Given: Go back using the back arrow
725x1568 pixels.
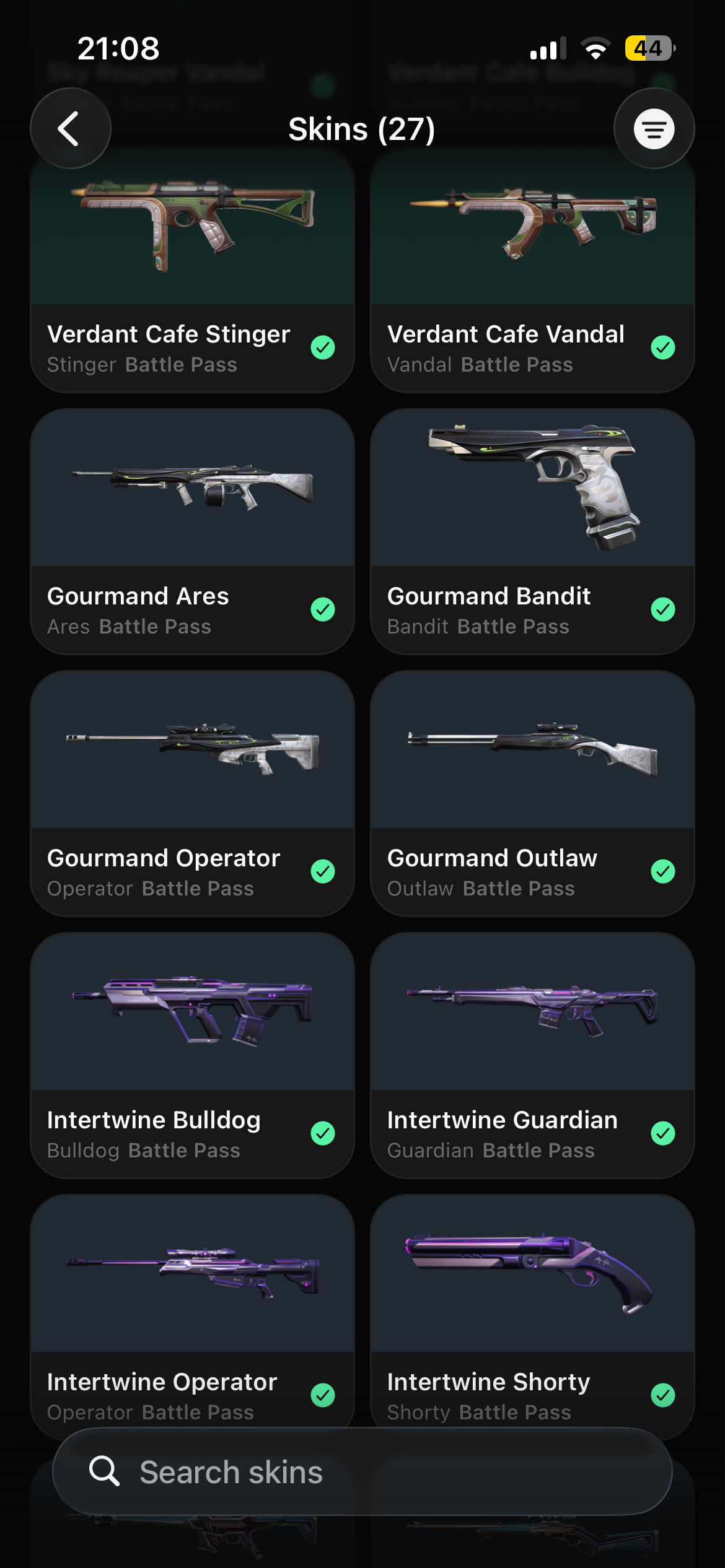Looking at the screenshot, I should [x=71, y=128].
